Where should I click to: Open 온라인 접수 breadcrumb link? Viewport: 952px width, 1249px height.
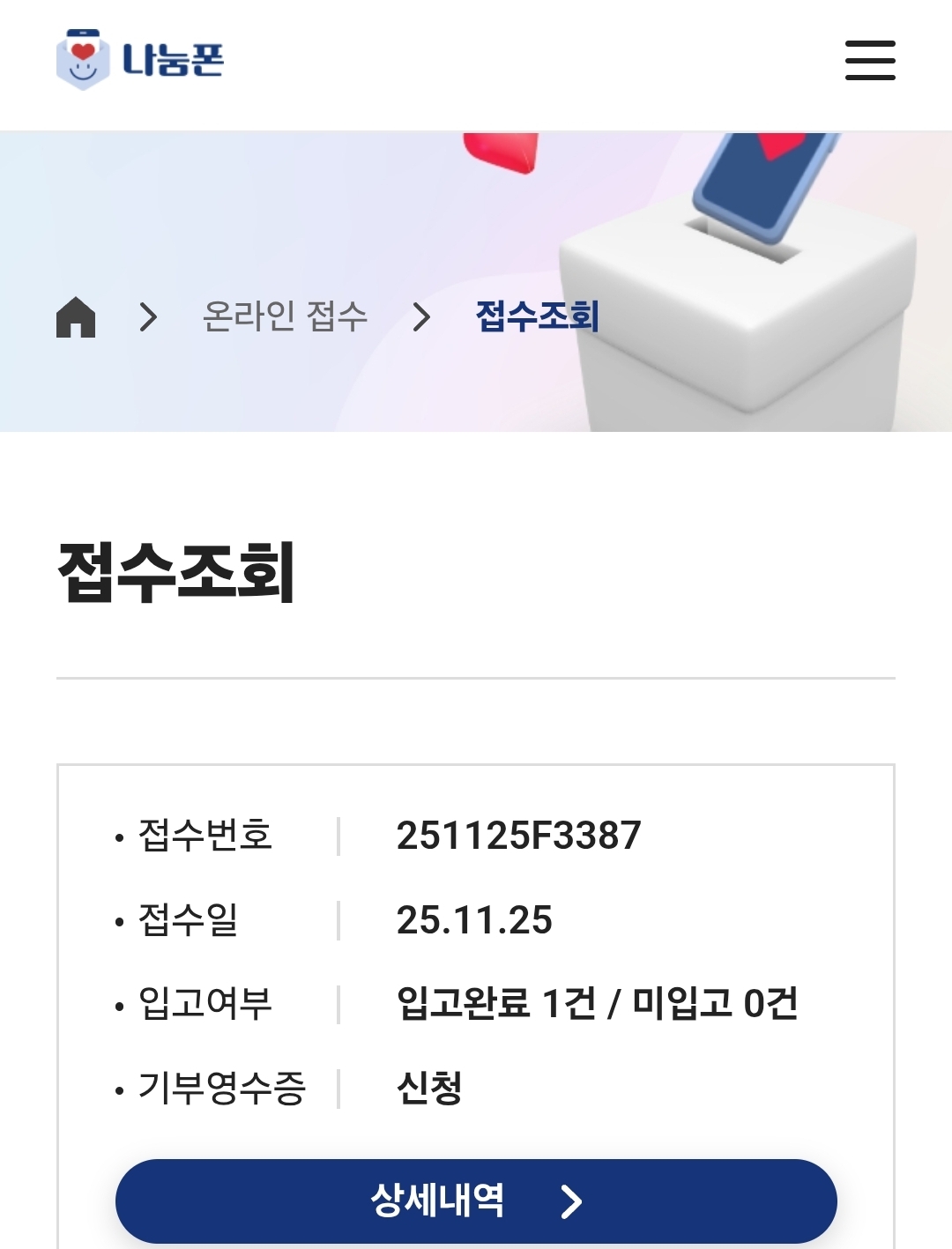(x=285, y=316)
